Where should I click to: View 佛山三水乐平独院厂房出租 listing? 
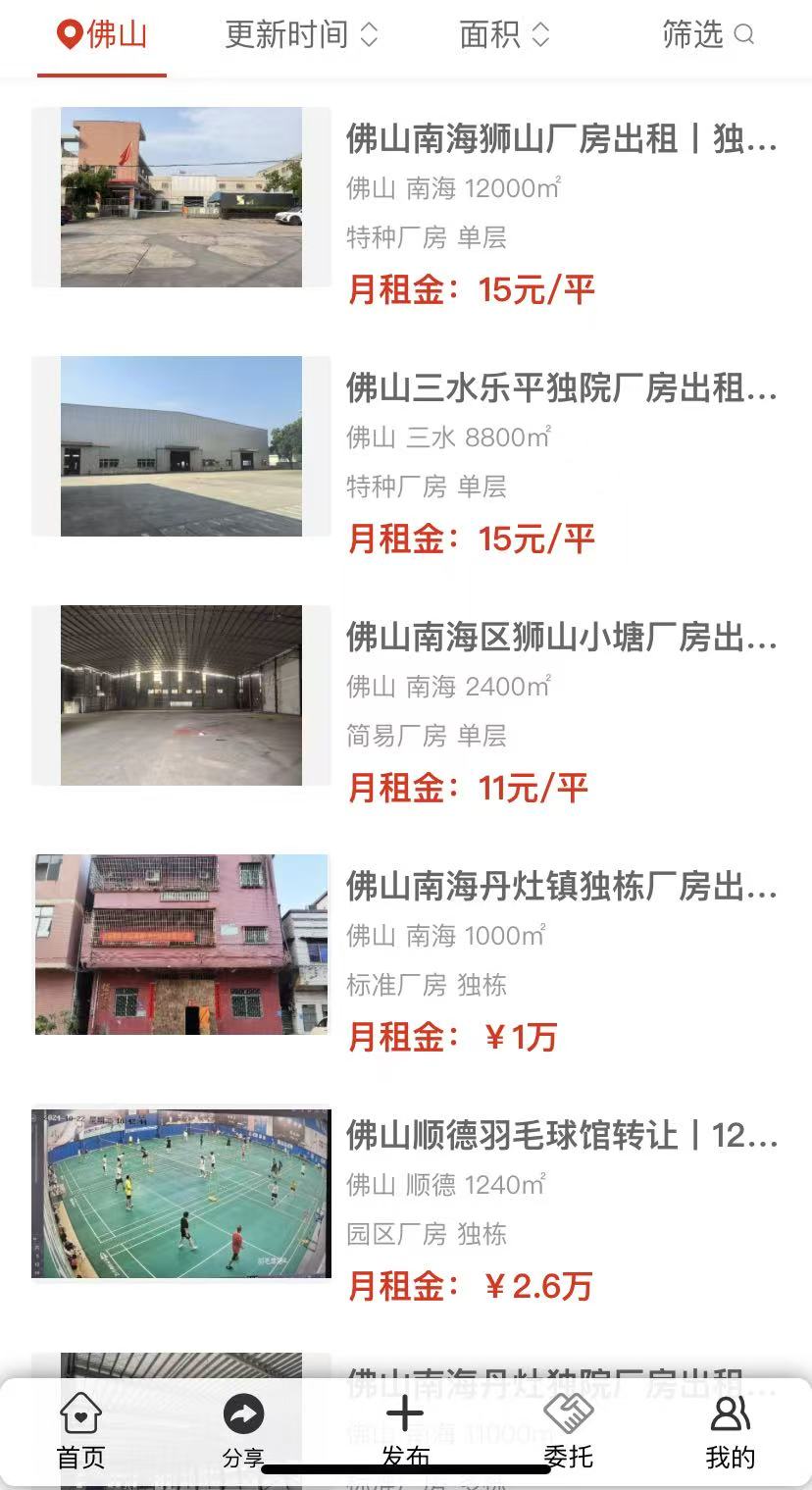click(x=561, y=388)
